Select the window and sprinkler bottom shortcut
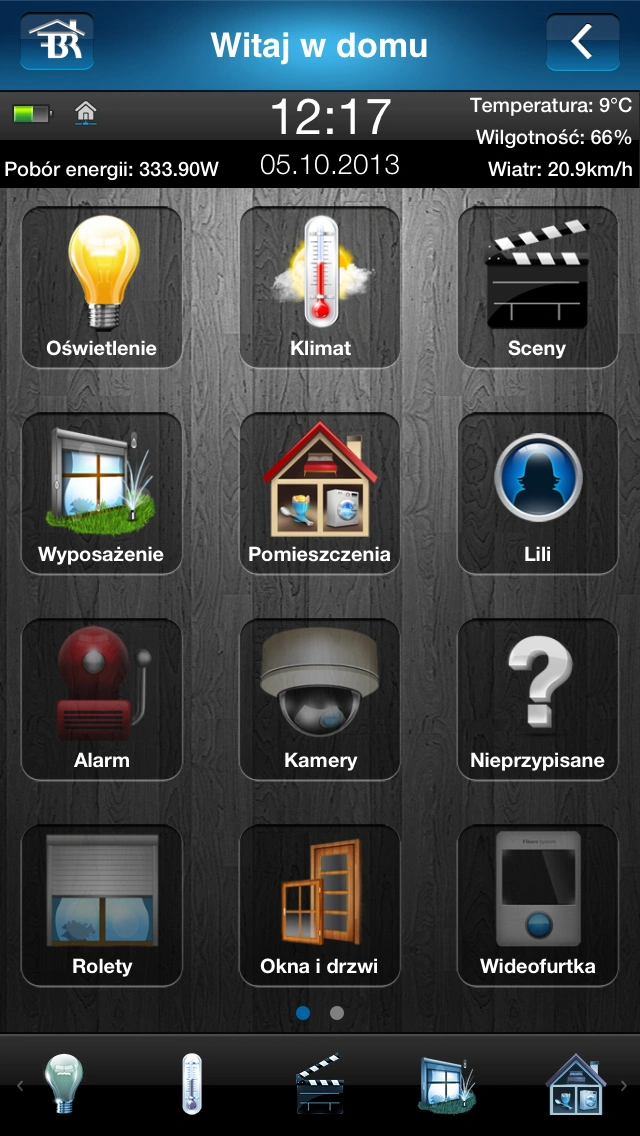The width and height of the screenshot is (640, 1136). click(447, 1085)
